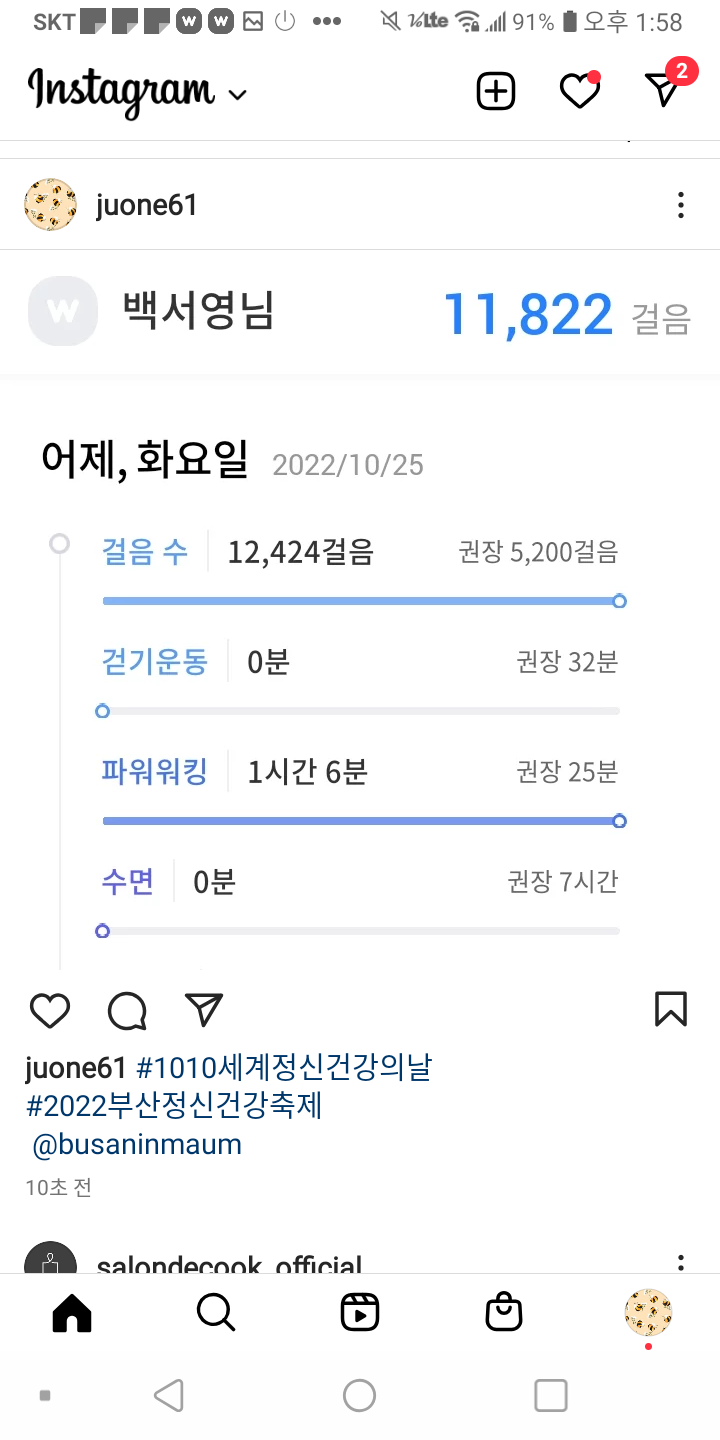
Task: Open hashtag #1010세계정신건강의날
Action: (x=283, y=1068)
